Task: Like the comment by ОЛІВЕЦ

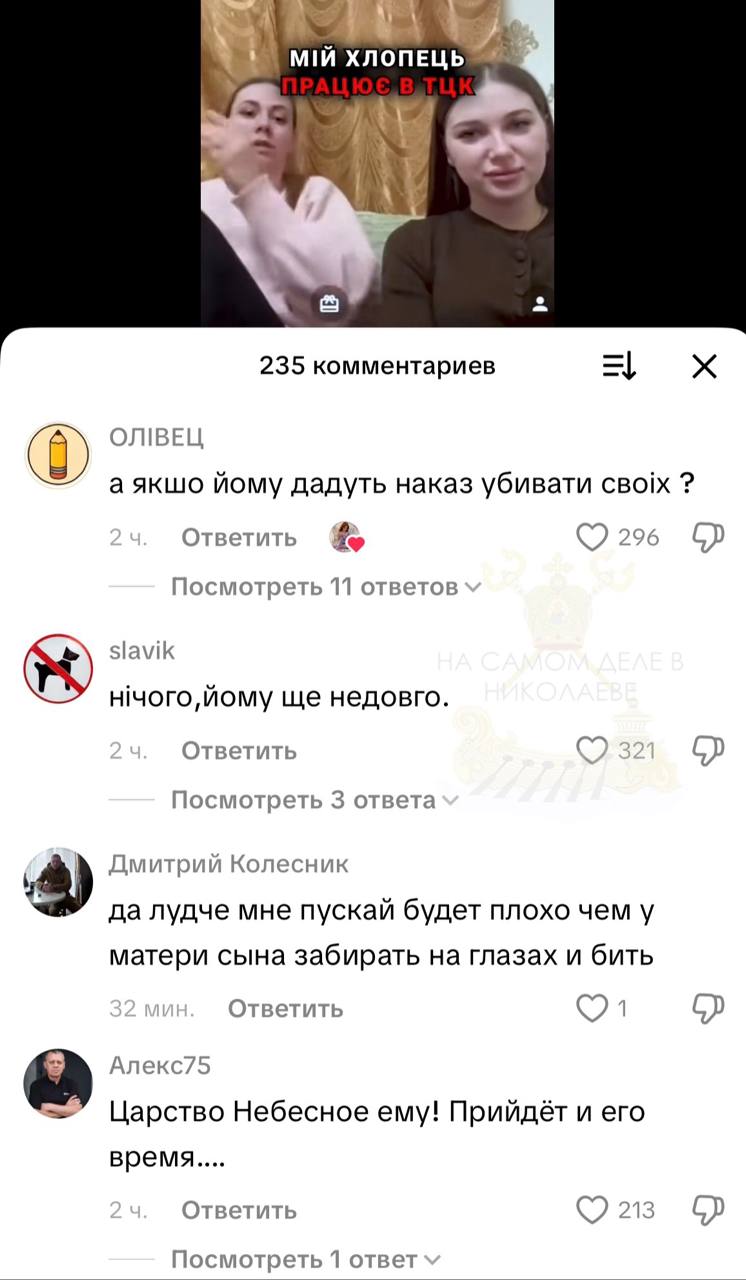Action: (594, 538)
